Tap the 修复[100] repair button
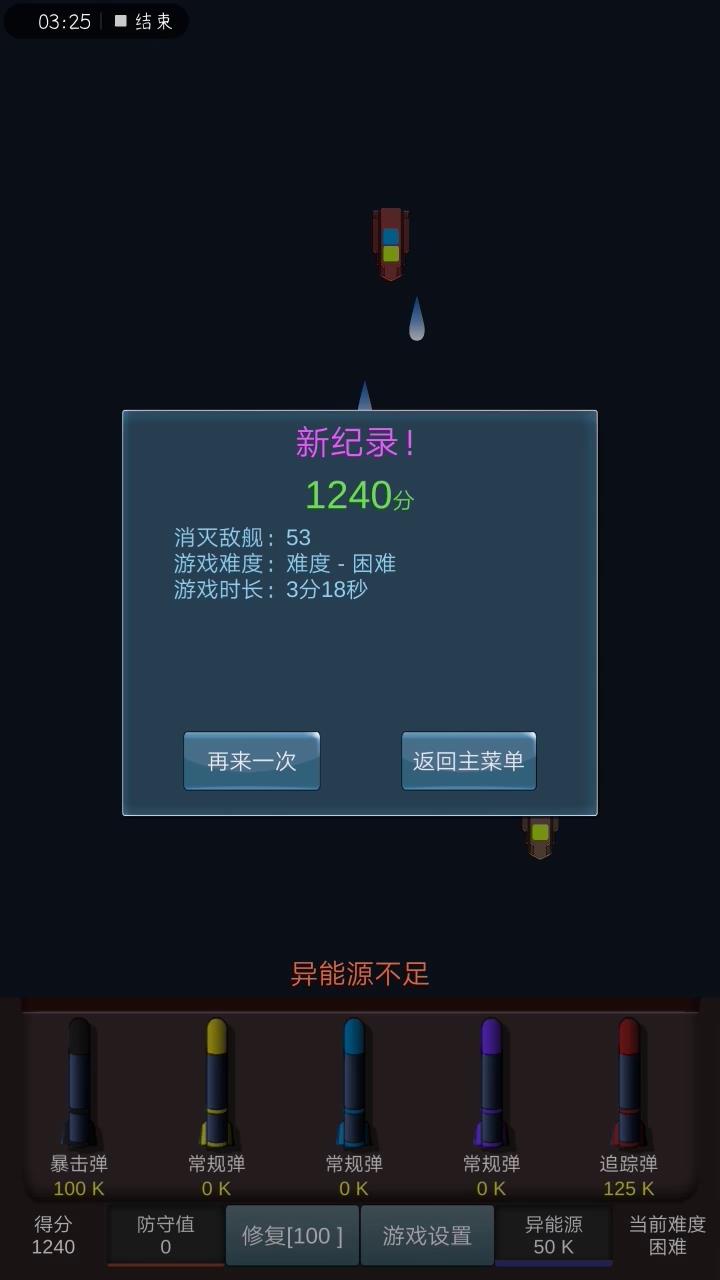 [x=292, y=1235]
